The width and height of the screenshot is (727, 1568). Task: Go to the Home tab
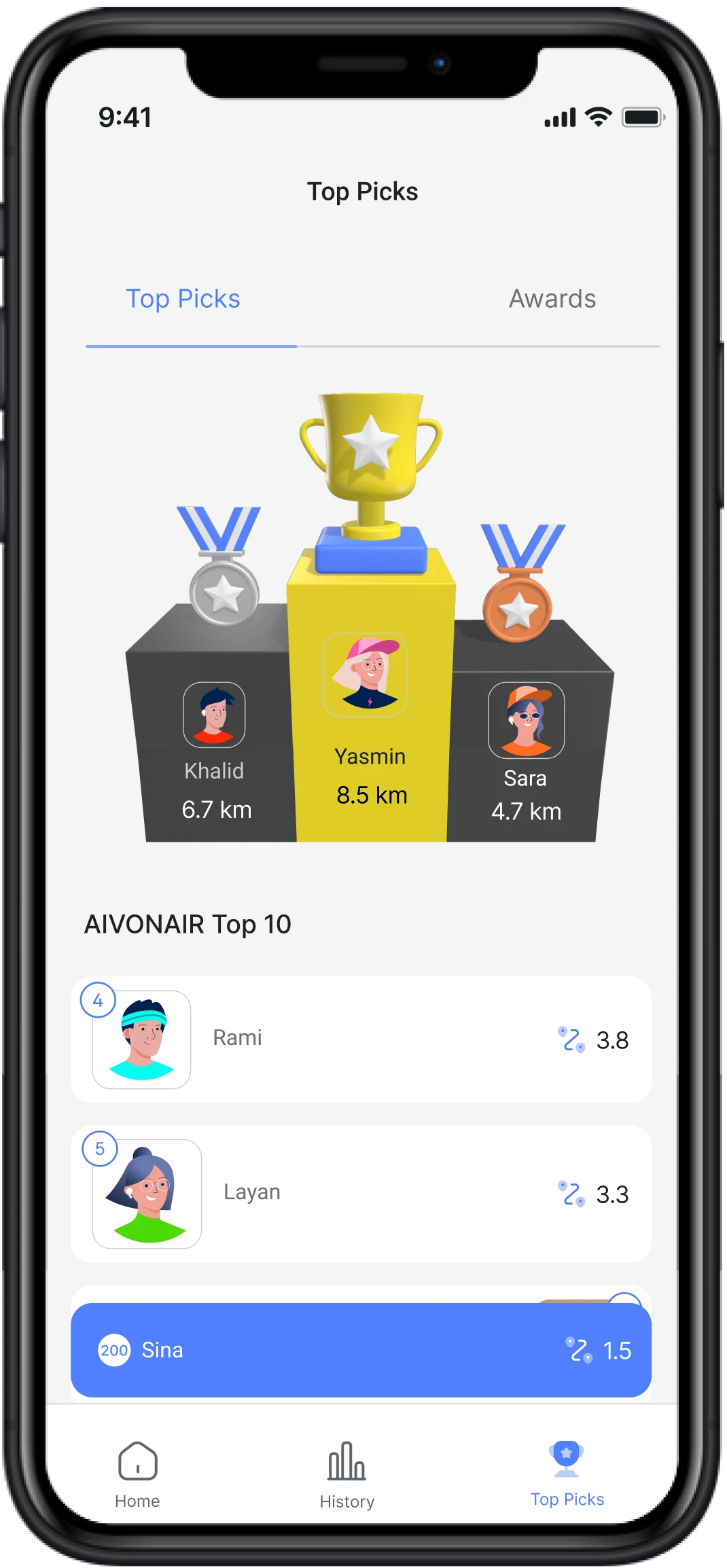pos(137,1474)
